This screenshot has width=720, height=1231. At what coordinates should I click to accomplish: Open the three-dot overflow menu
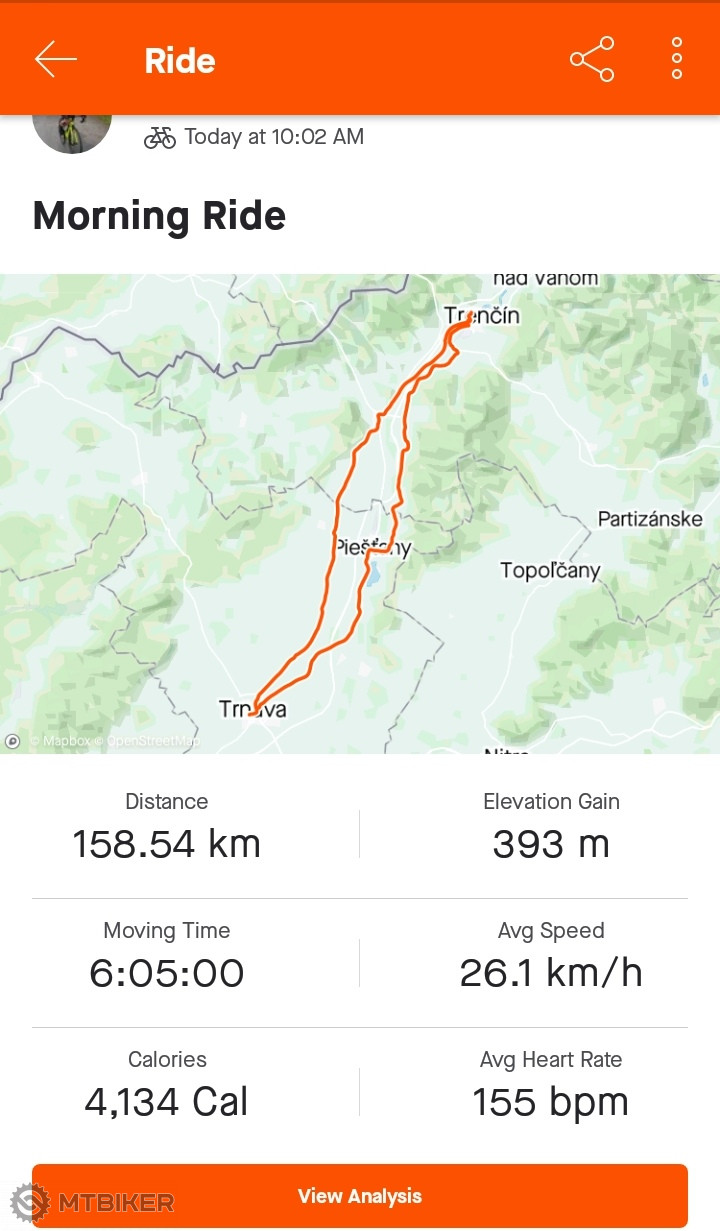coord(677,60)
